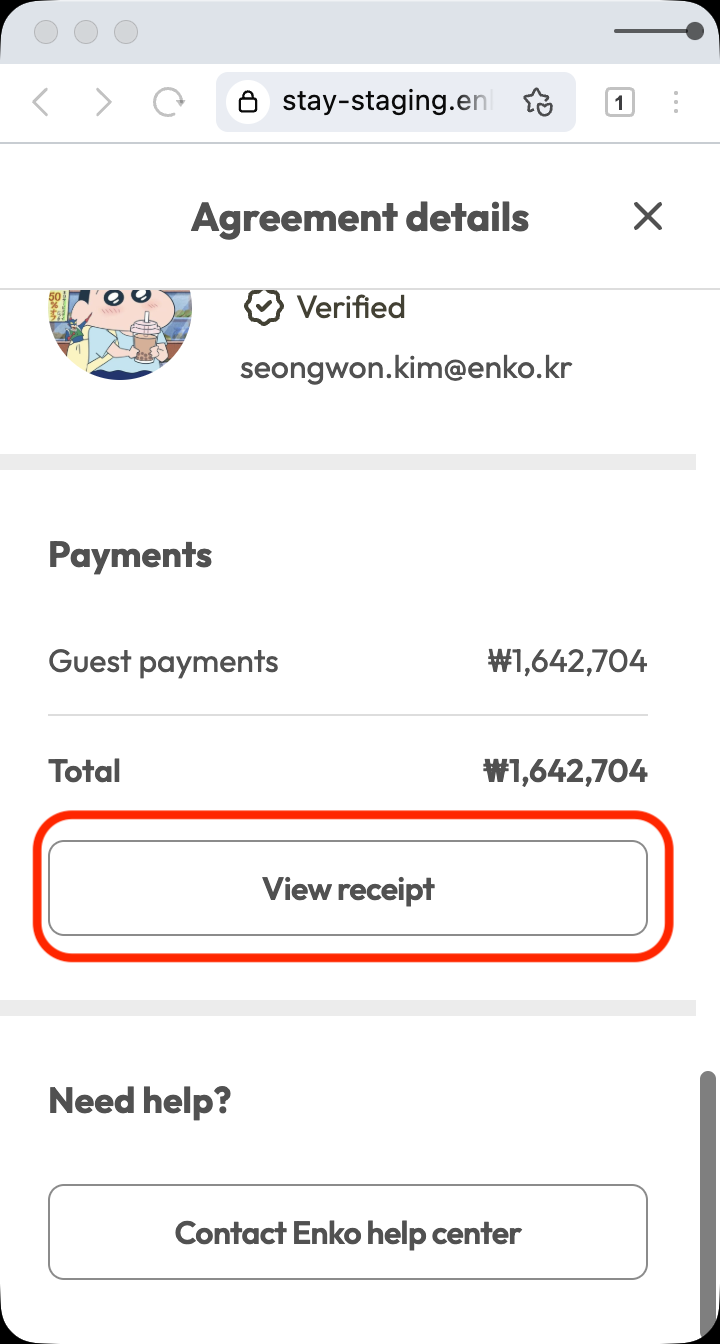Go forward in browser history
This screenshot has width=720, height=1344.
103,102
